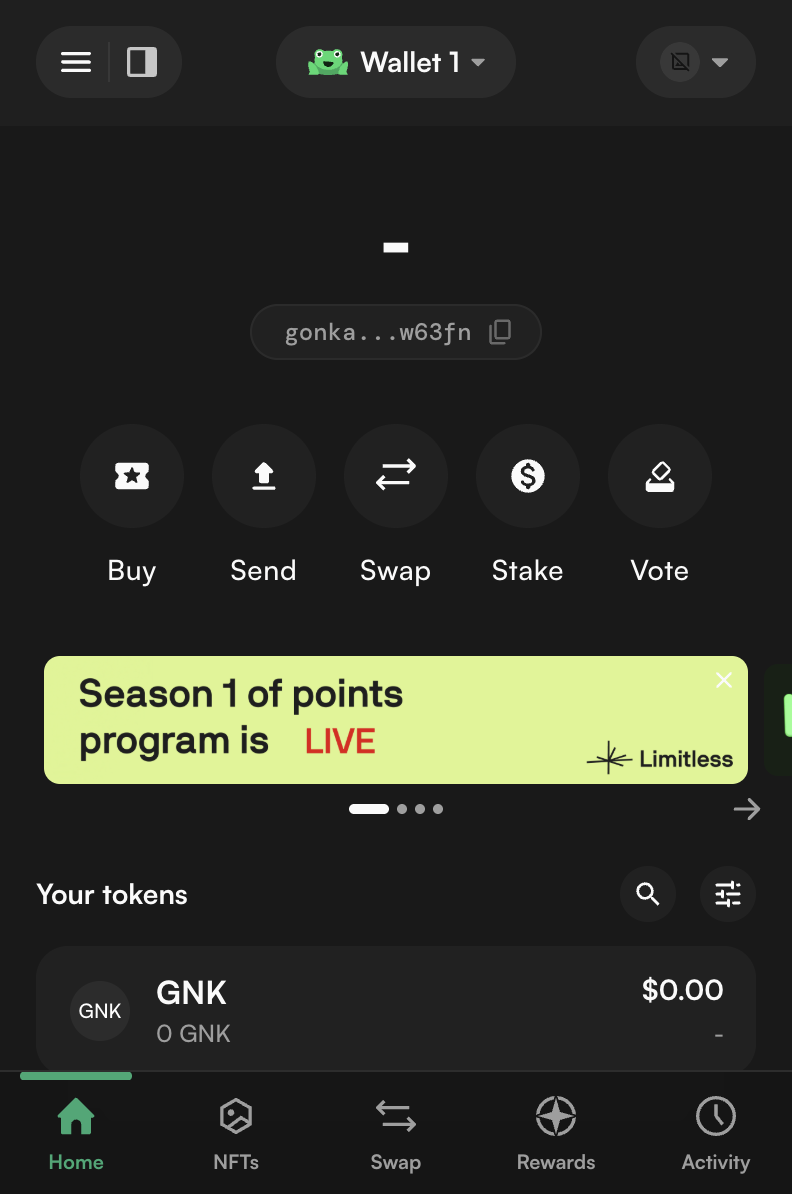792x1194 pixels.
Task: Open the Limitless points program banner
Action: point(380,720)
